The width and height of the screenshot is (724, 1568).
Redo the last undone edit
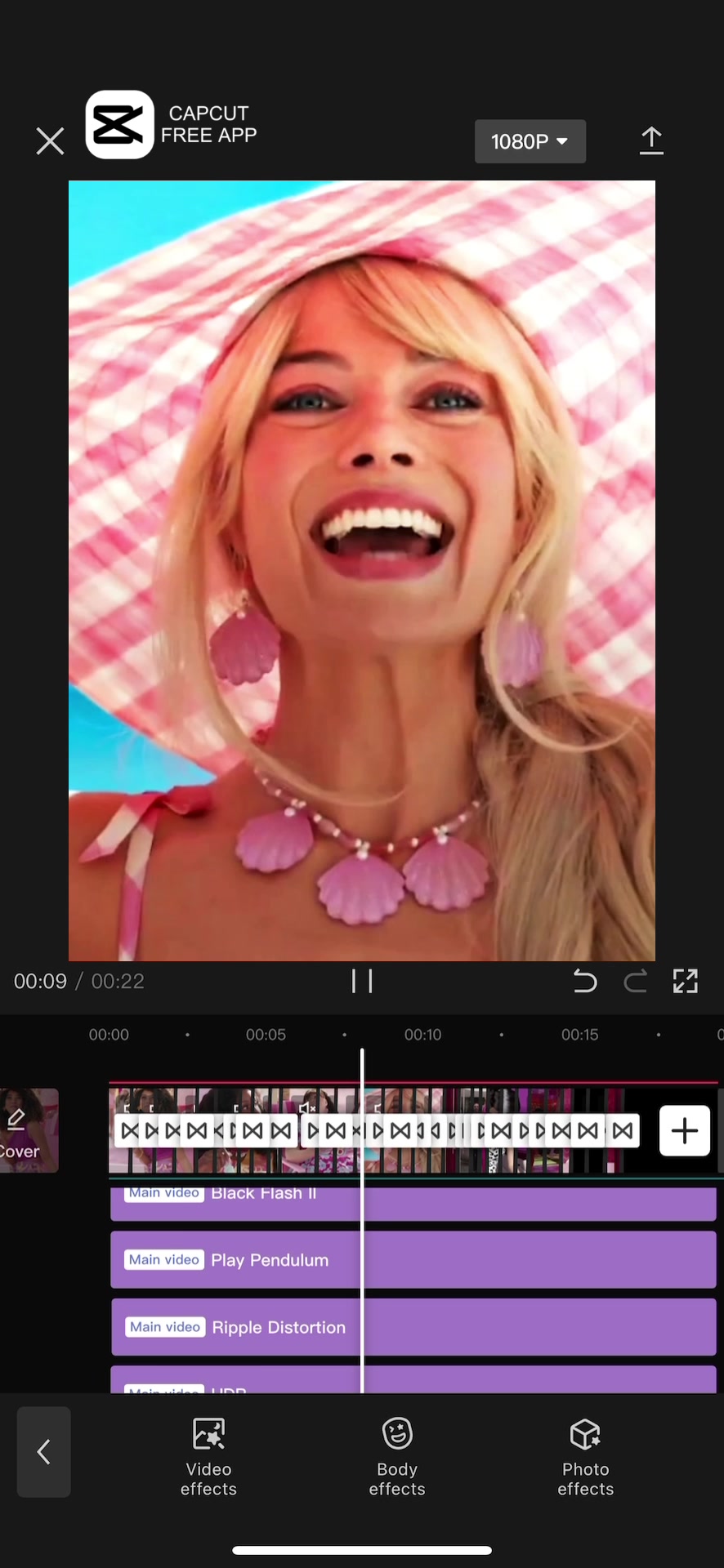tap(635, 981)
